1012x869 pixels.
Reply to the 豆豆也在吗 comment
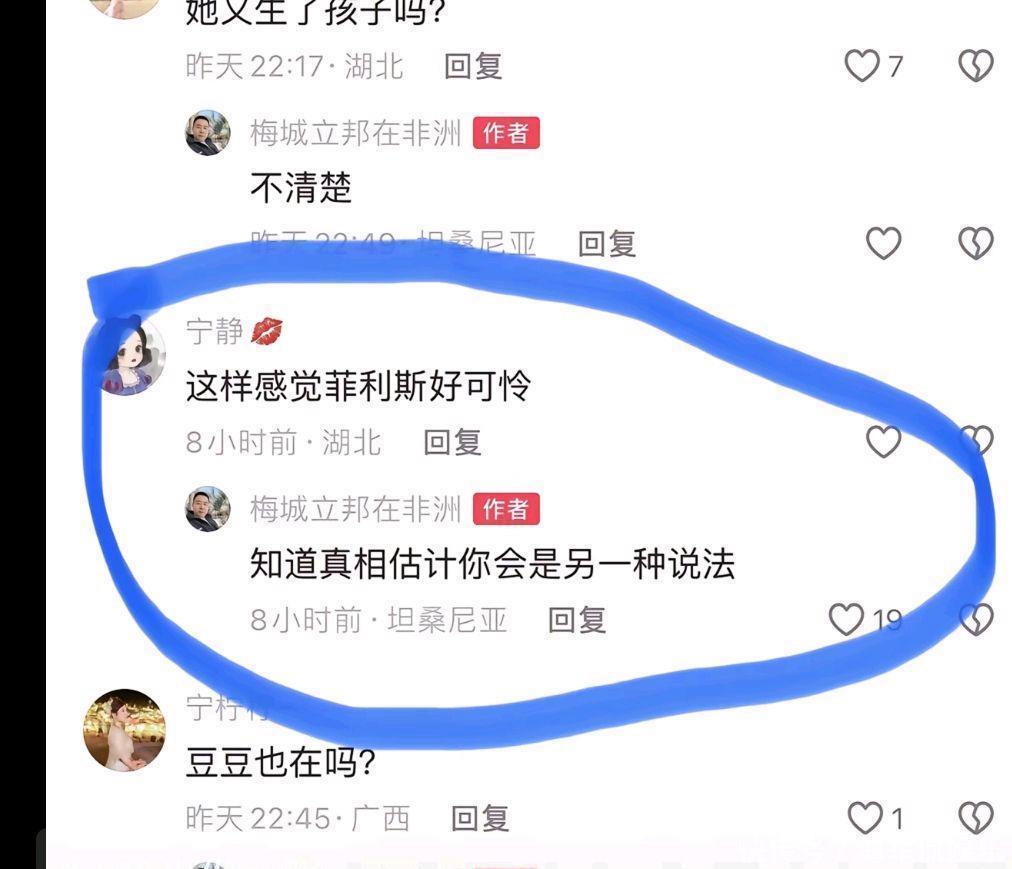(480, 818)
